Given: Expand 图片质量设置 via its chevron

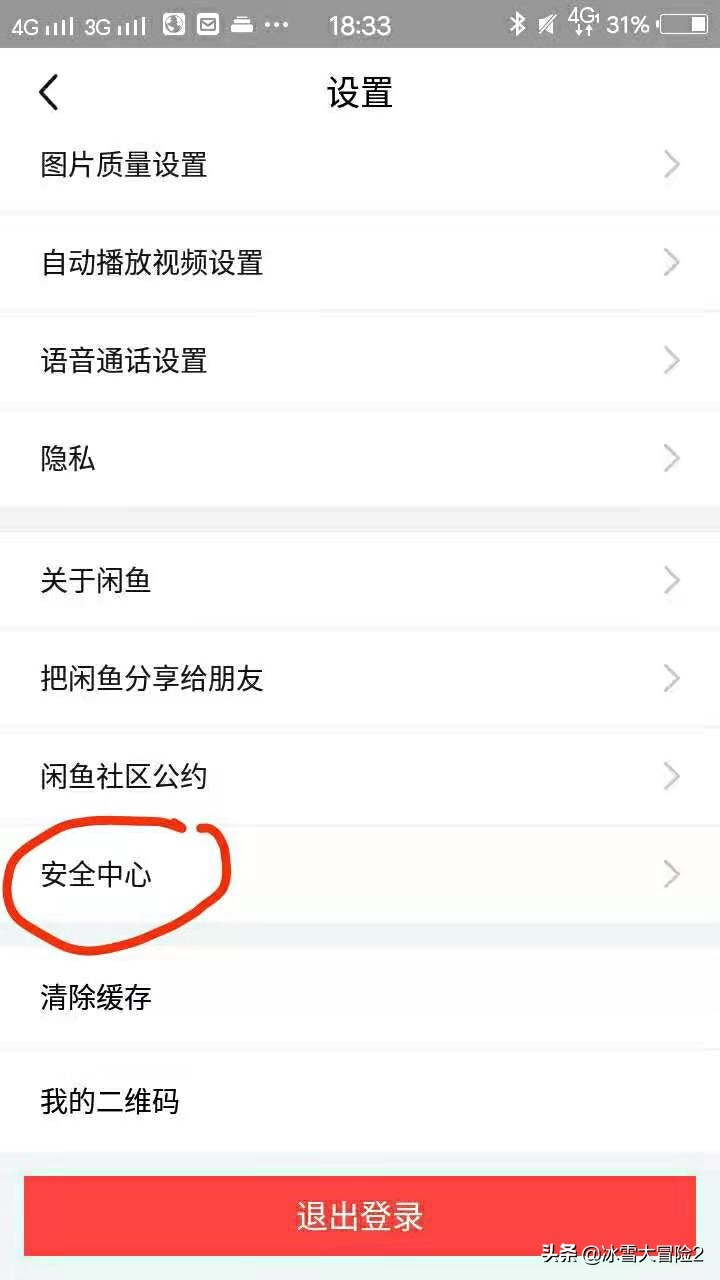Looking at the screenshot, I should [671, 164].
